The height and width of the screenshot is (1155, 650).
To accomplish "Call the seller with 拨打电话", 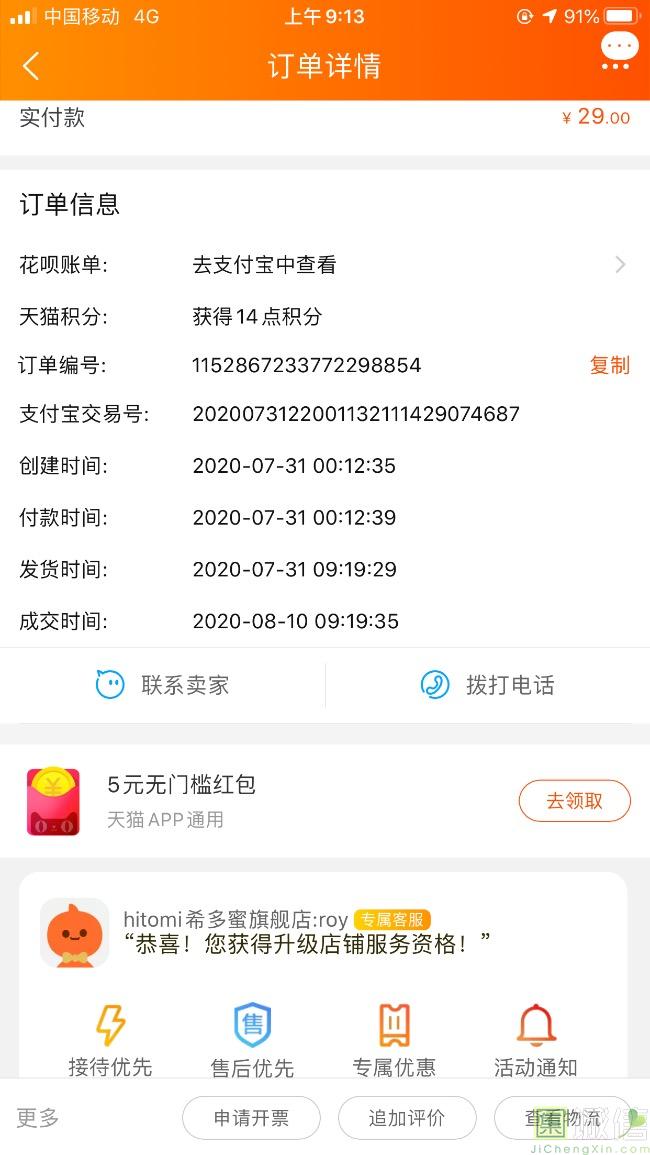I will [x=488, y=685].
